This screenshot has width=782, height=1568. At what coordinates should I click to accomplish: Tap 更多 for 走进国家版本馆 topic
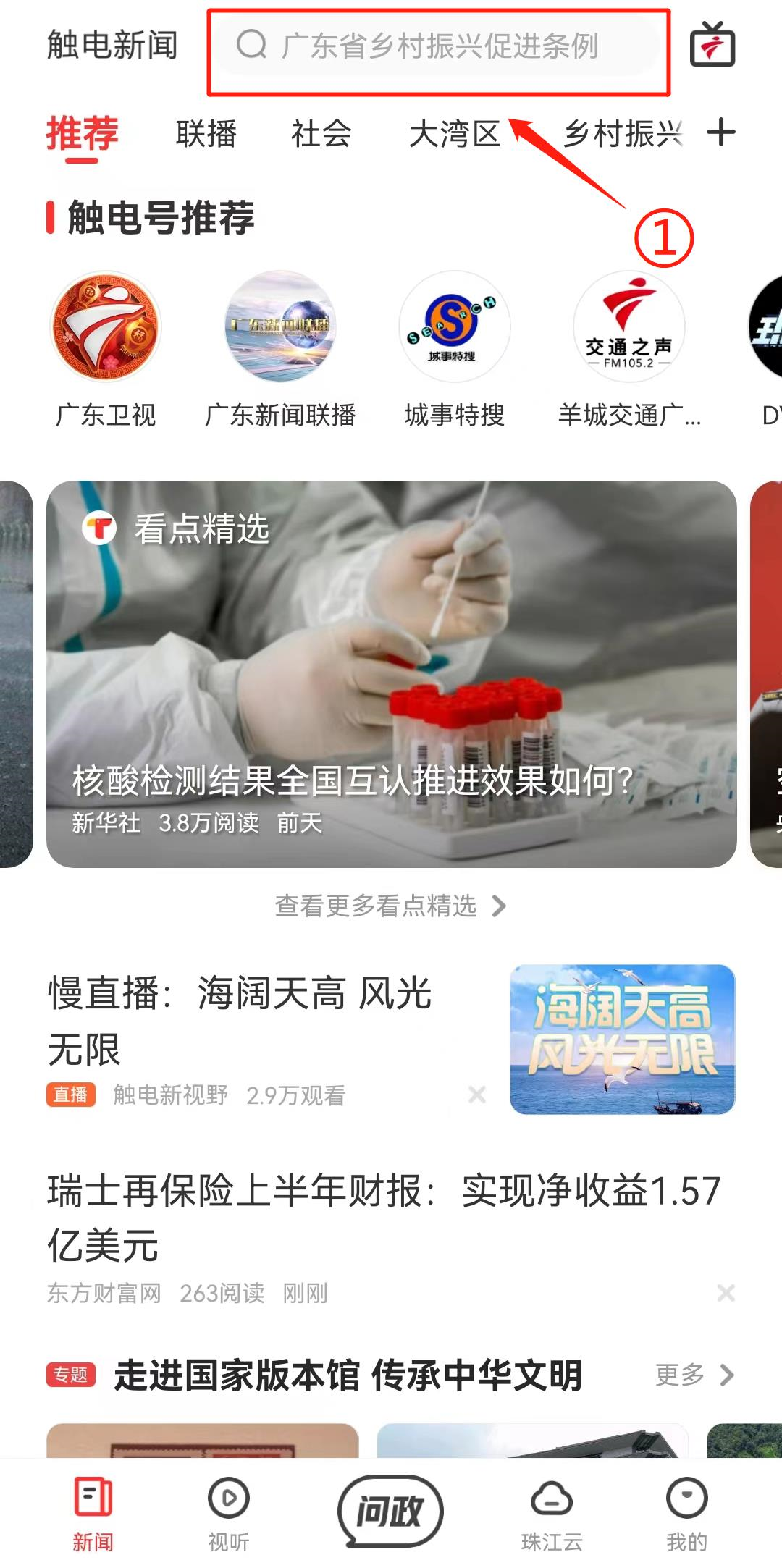pyautogui.click(x=694, y=1375)
